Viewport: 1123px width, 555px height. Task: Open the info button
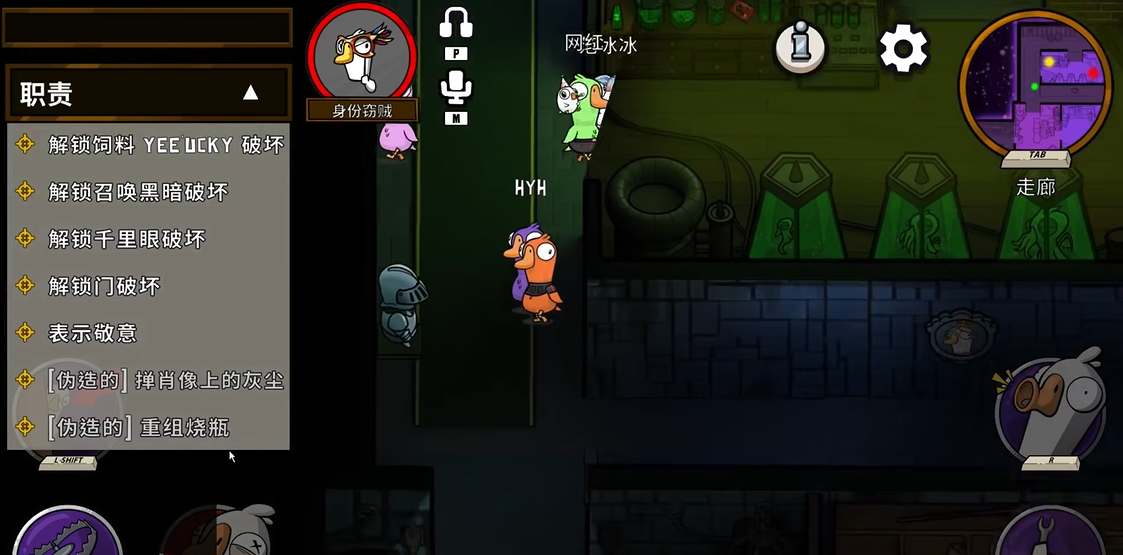(800, 46)
